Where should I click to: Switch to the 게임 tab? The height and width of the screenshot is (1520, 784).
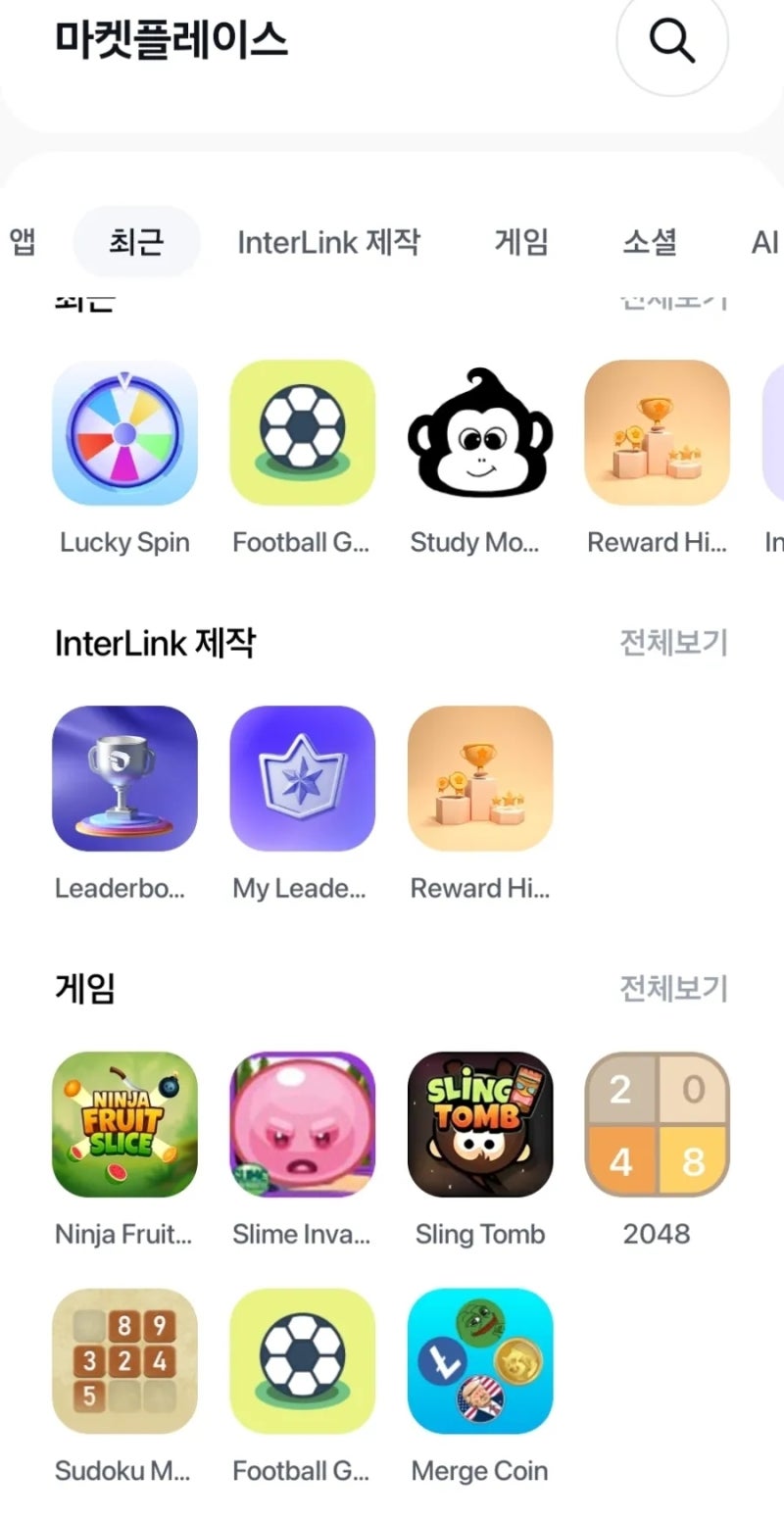click(521, 242)
